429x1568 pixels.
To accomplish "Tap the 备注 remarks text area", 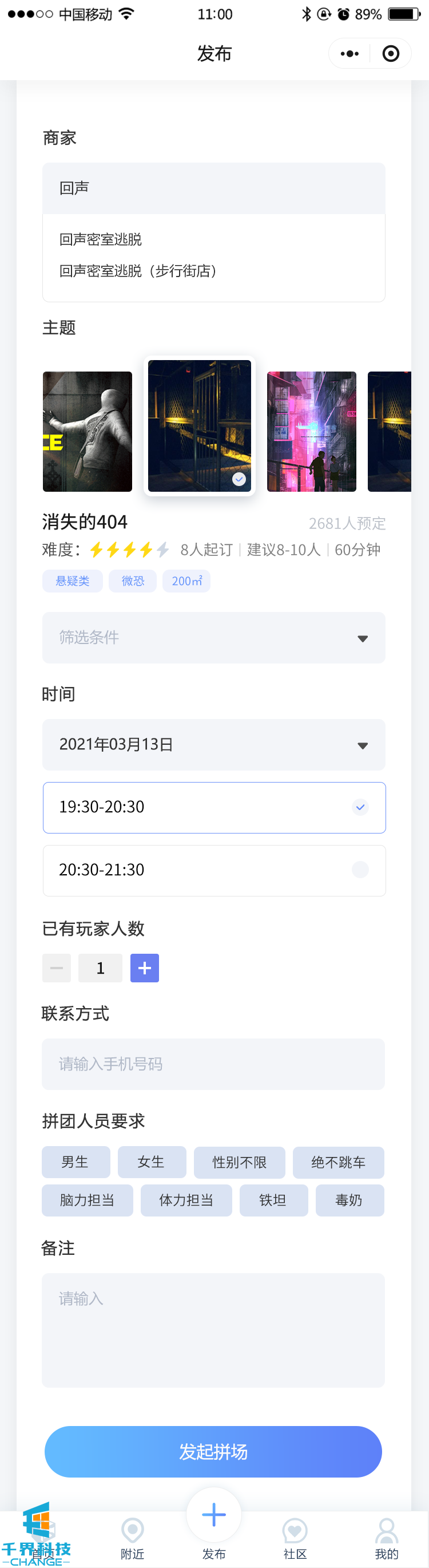I will (x=213, y=1330).
